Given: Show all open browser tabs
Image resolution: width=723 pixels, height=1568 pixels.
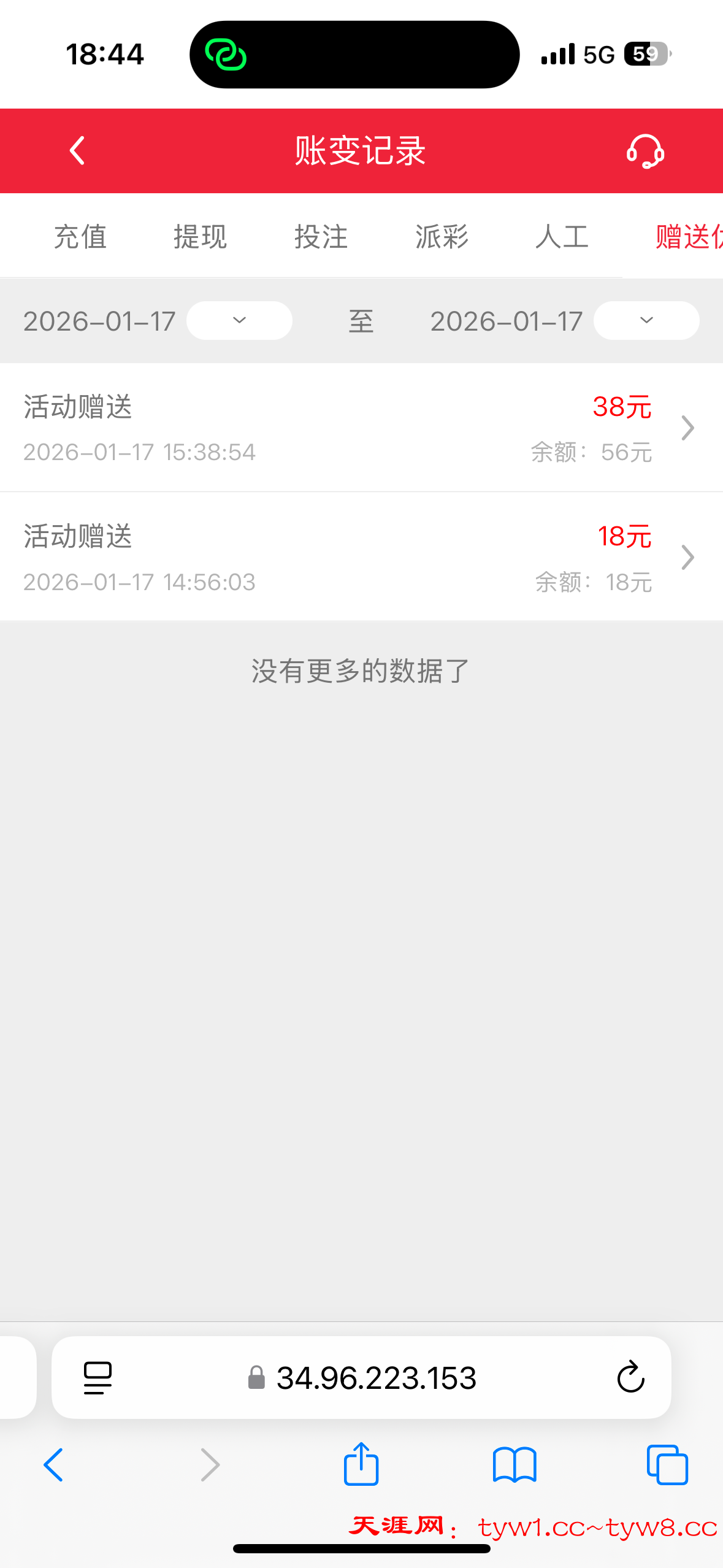Looking at the screenshot, I should (667, 1465).
